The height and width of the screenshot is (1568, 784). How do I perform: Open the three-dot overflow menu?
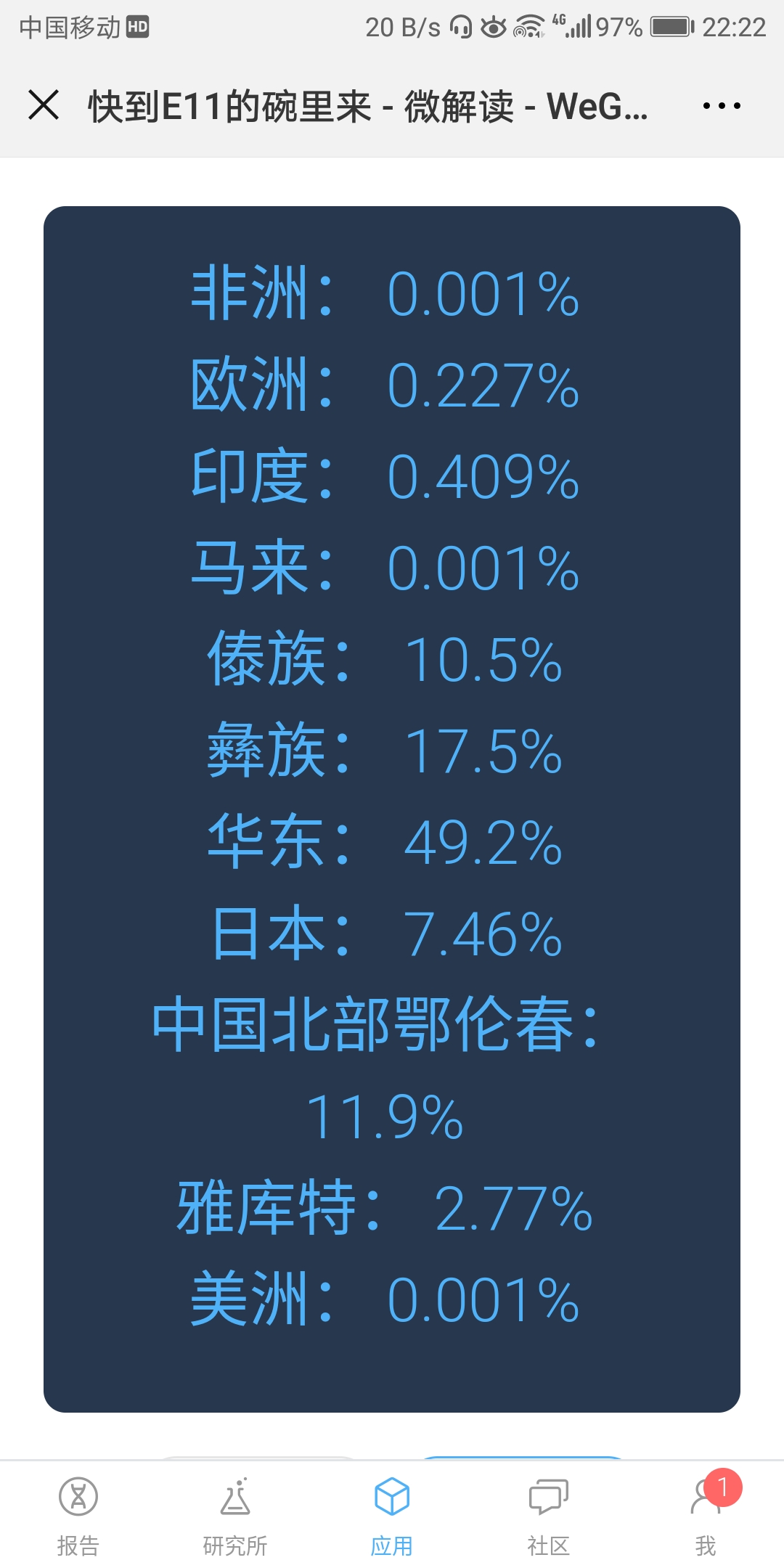click(x=722, y=106)
